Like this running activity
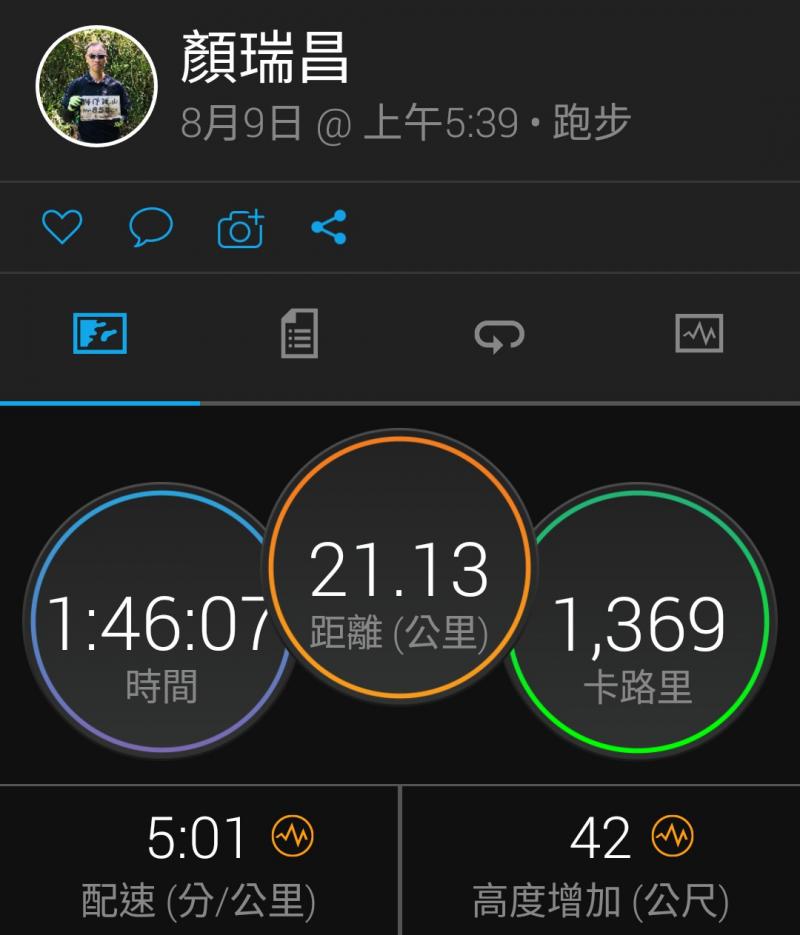This screenshot has height=935, width=800. click(61, 228)
